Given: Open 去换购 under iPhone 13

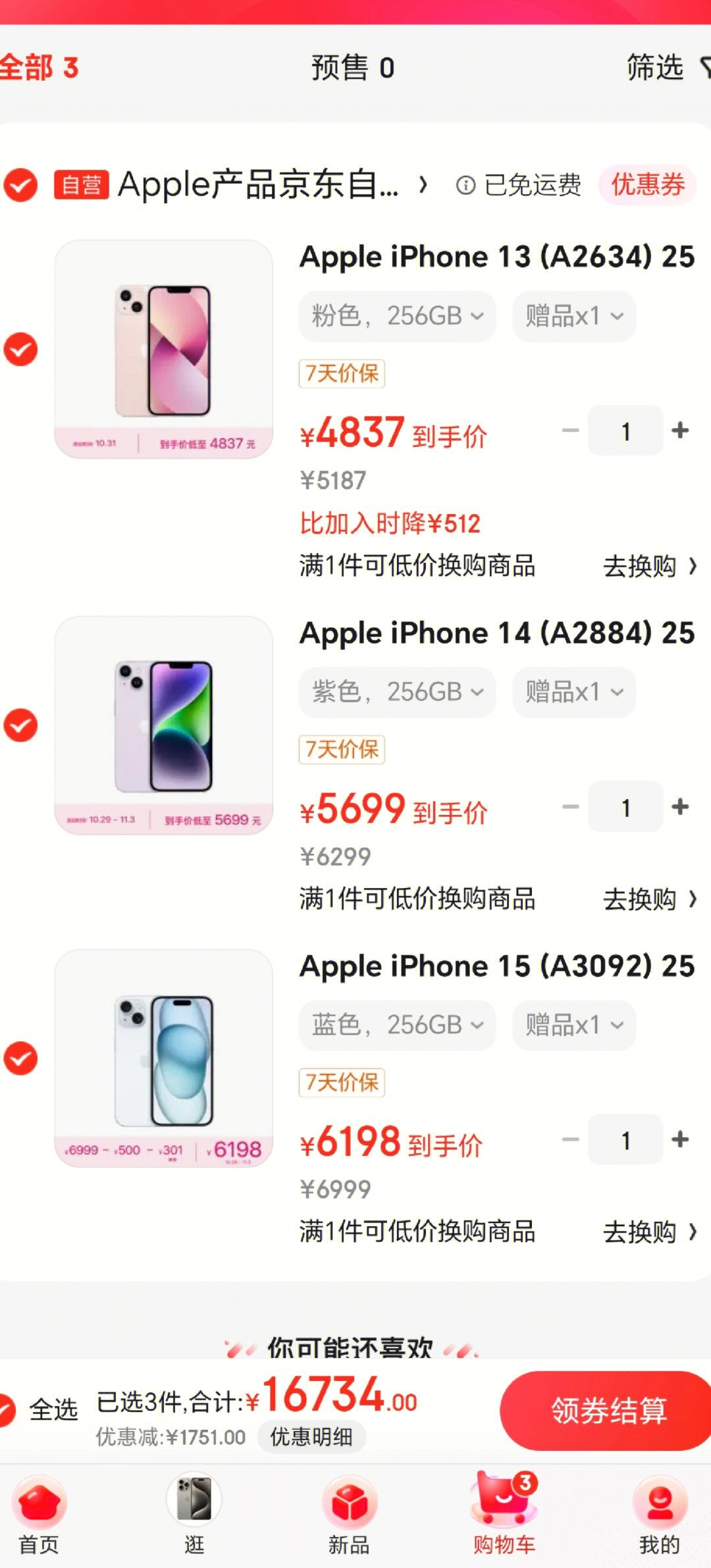Looking at the screenshot, I should pyautogui.click(x=648, y=566).
